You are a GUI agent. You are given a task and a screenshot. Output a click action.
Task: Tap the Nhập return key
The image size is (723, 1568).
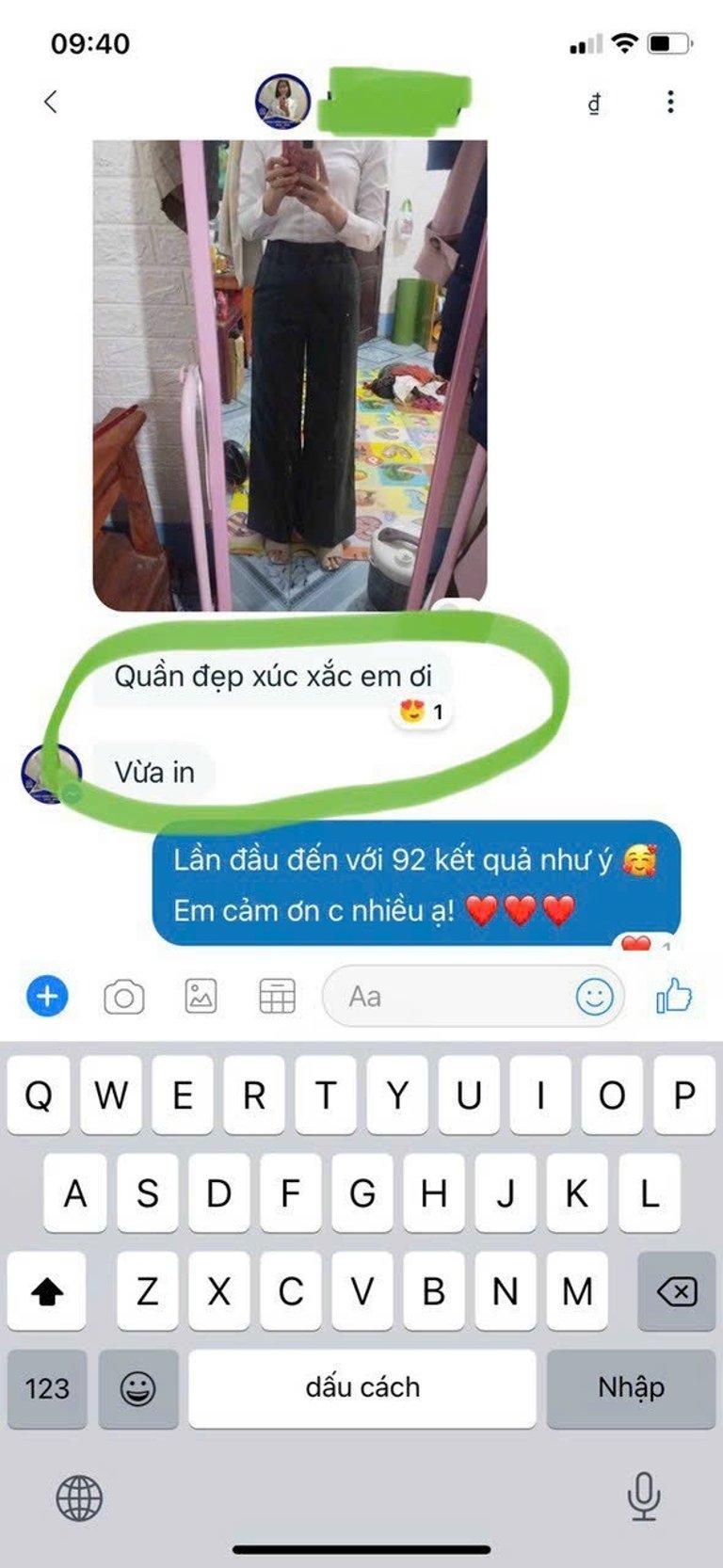(x=631, y=1387)
